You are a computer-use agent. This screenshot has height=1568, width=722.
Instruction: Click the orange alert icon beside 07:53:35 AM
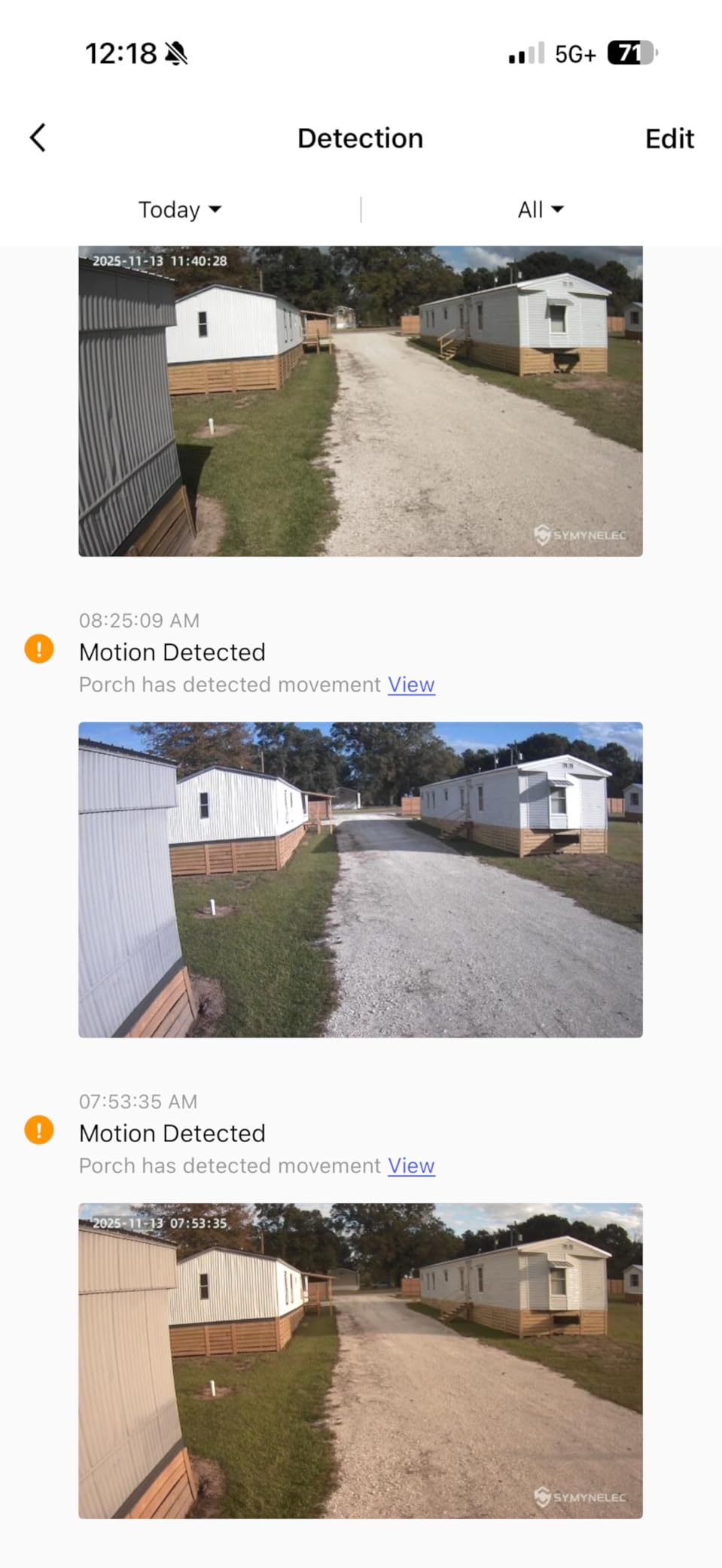click(x=39, y=1129)
